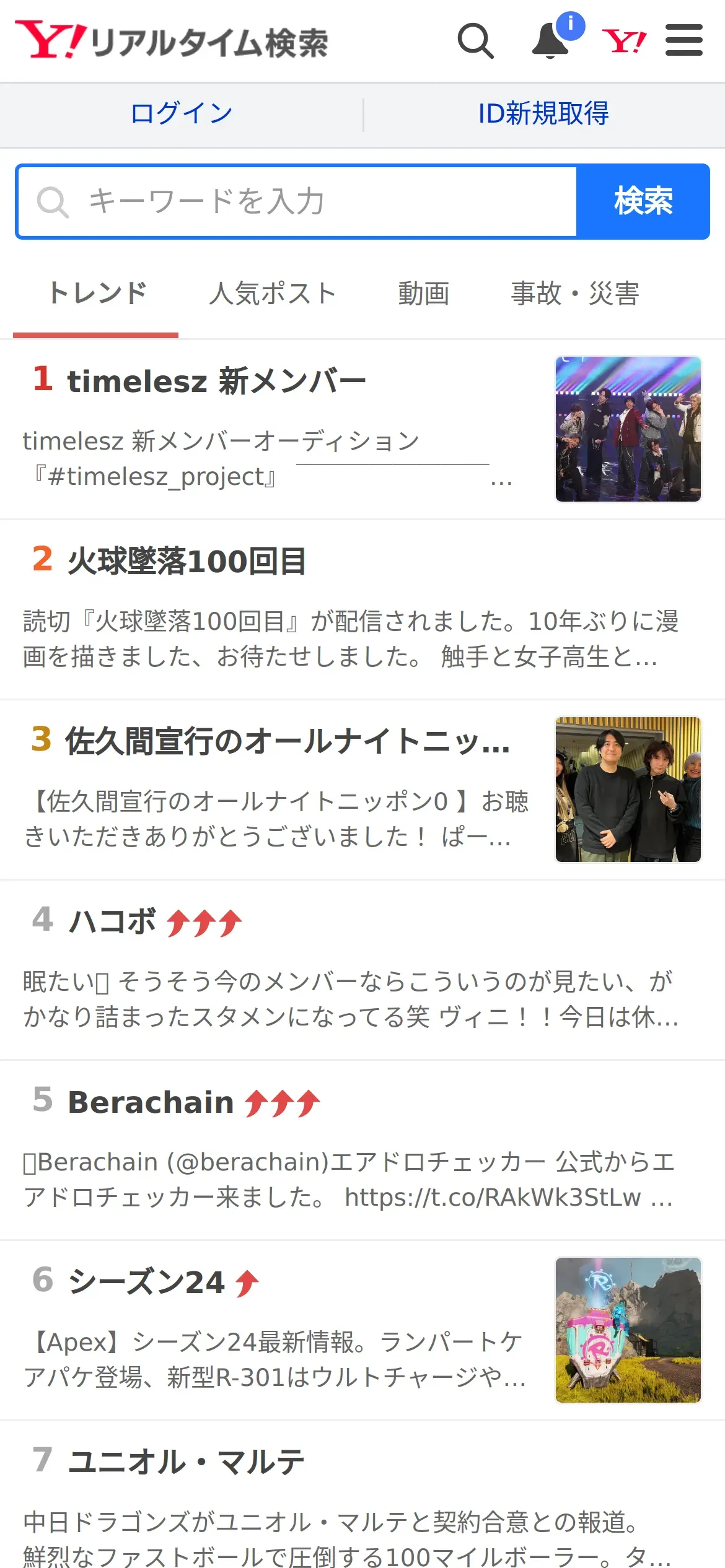
Task: Tap the Yahoo! リアルタイム検索 logo
Action: [172, 41]
